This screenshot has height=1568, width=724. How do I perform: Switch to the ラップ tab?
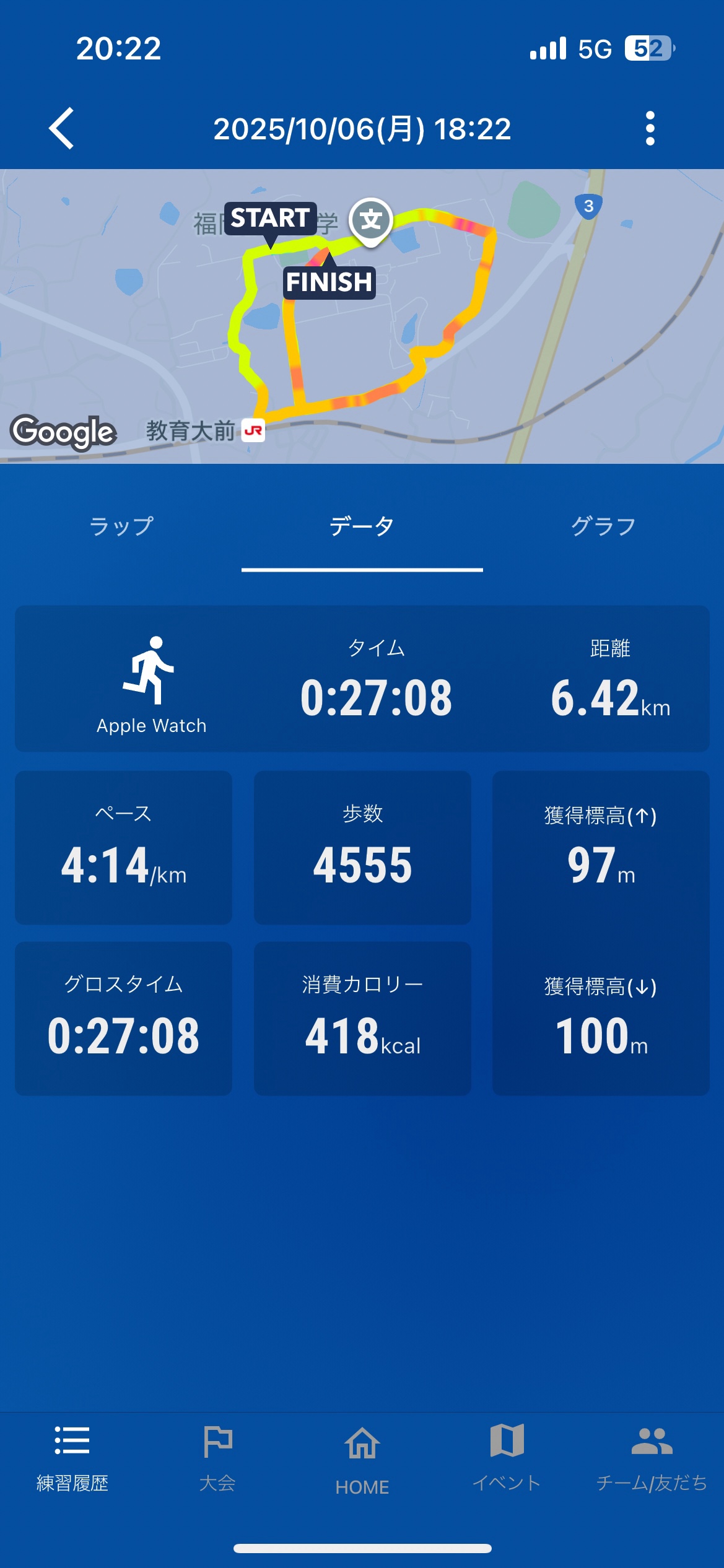pyautogui.click(x=121, y=526)
